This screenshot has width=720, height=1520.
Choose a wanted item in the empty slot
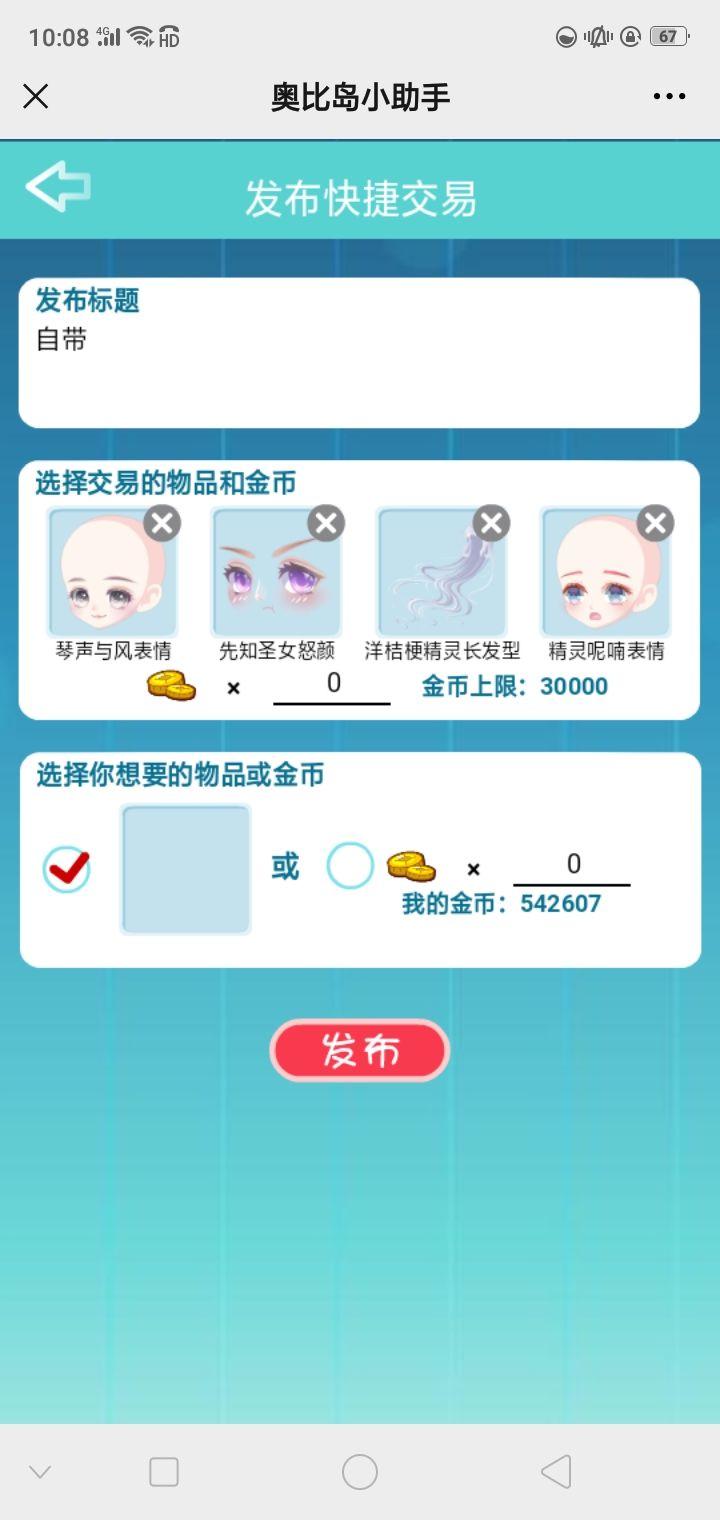(186, 869)
